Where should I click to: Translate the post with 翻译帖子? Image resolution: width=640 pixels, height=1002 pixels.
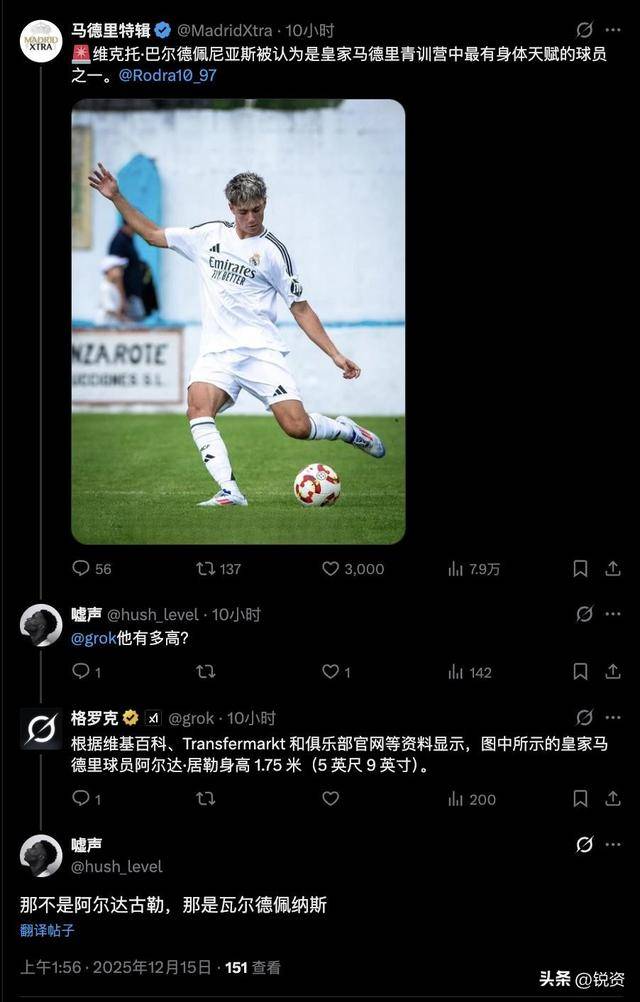coord(47,930)
